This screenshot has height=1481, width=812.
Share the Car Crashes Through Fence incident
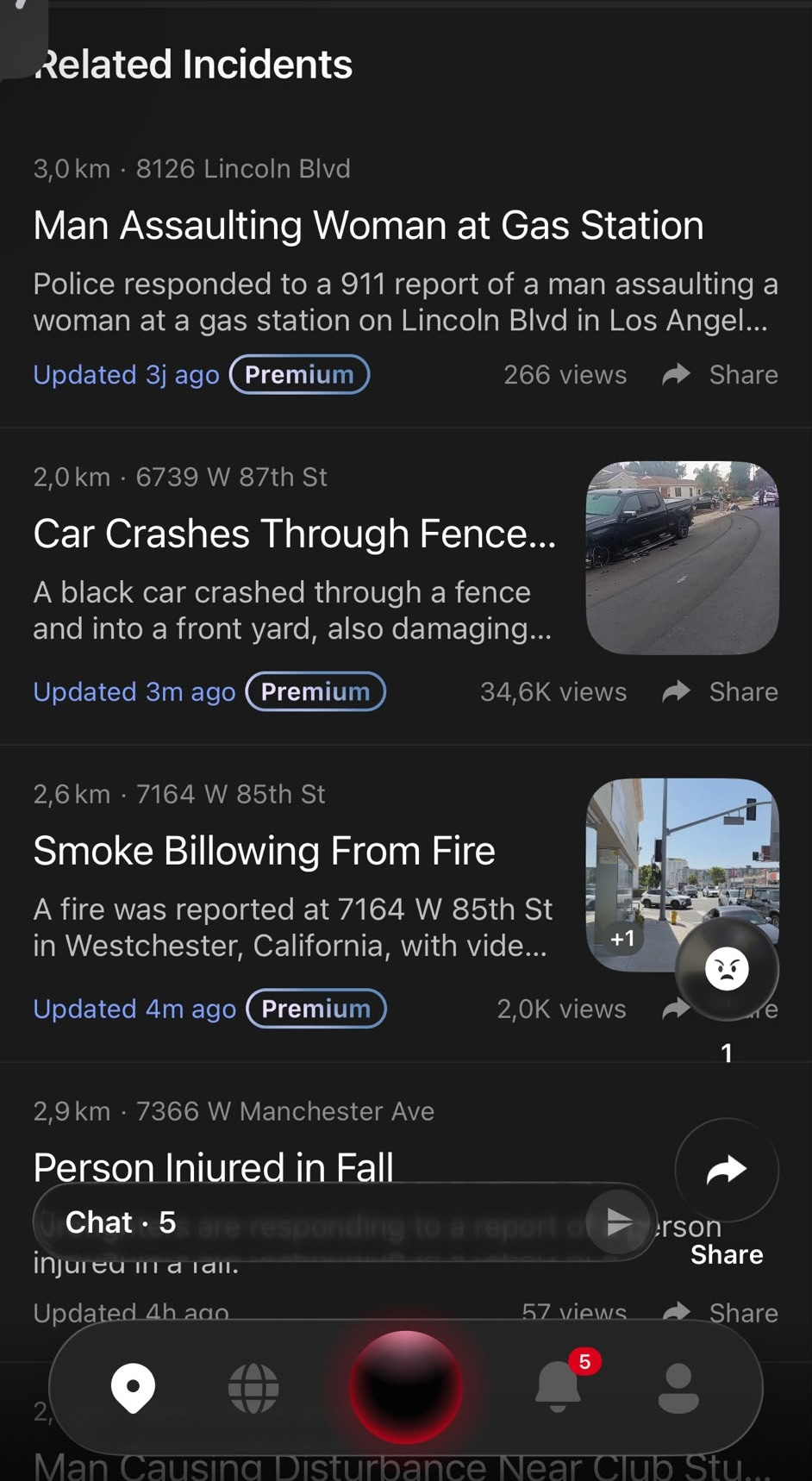(x=721, y=692)
